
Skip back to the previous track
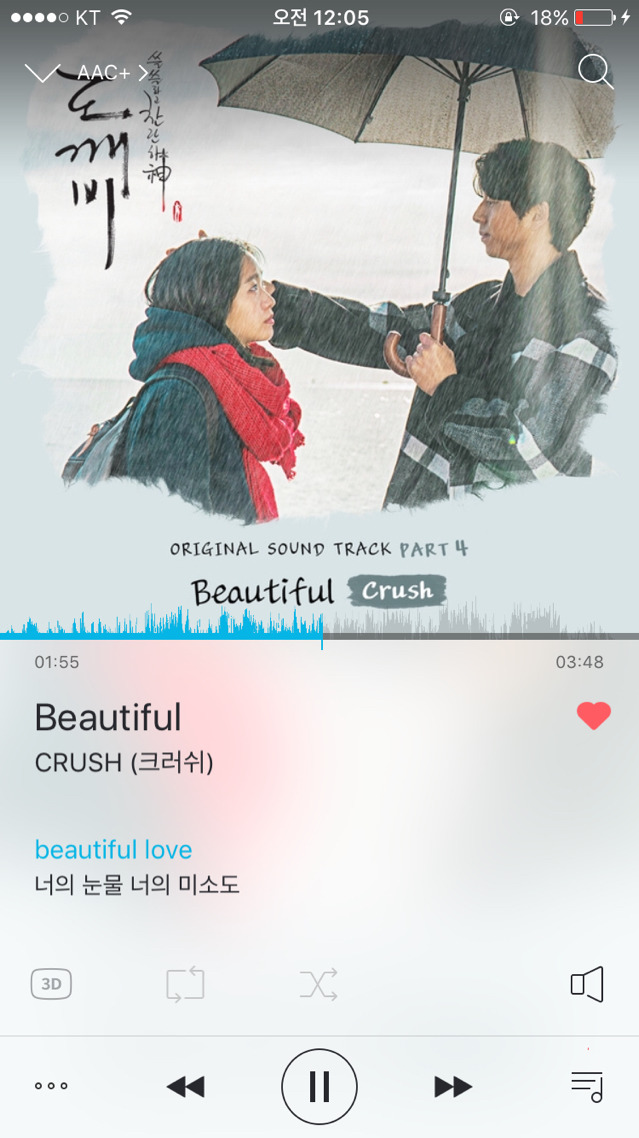pyautogui.click(x=185, y=1086)
